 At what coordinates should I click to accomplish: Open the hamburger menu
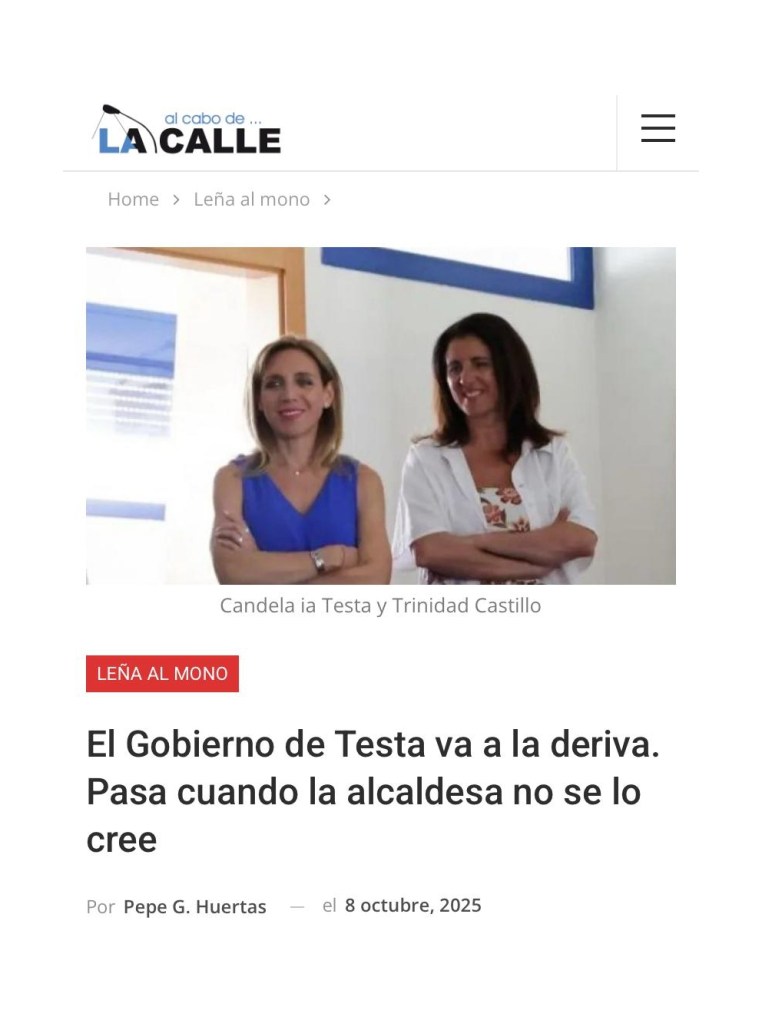tap(658, 129)
